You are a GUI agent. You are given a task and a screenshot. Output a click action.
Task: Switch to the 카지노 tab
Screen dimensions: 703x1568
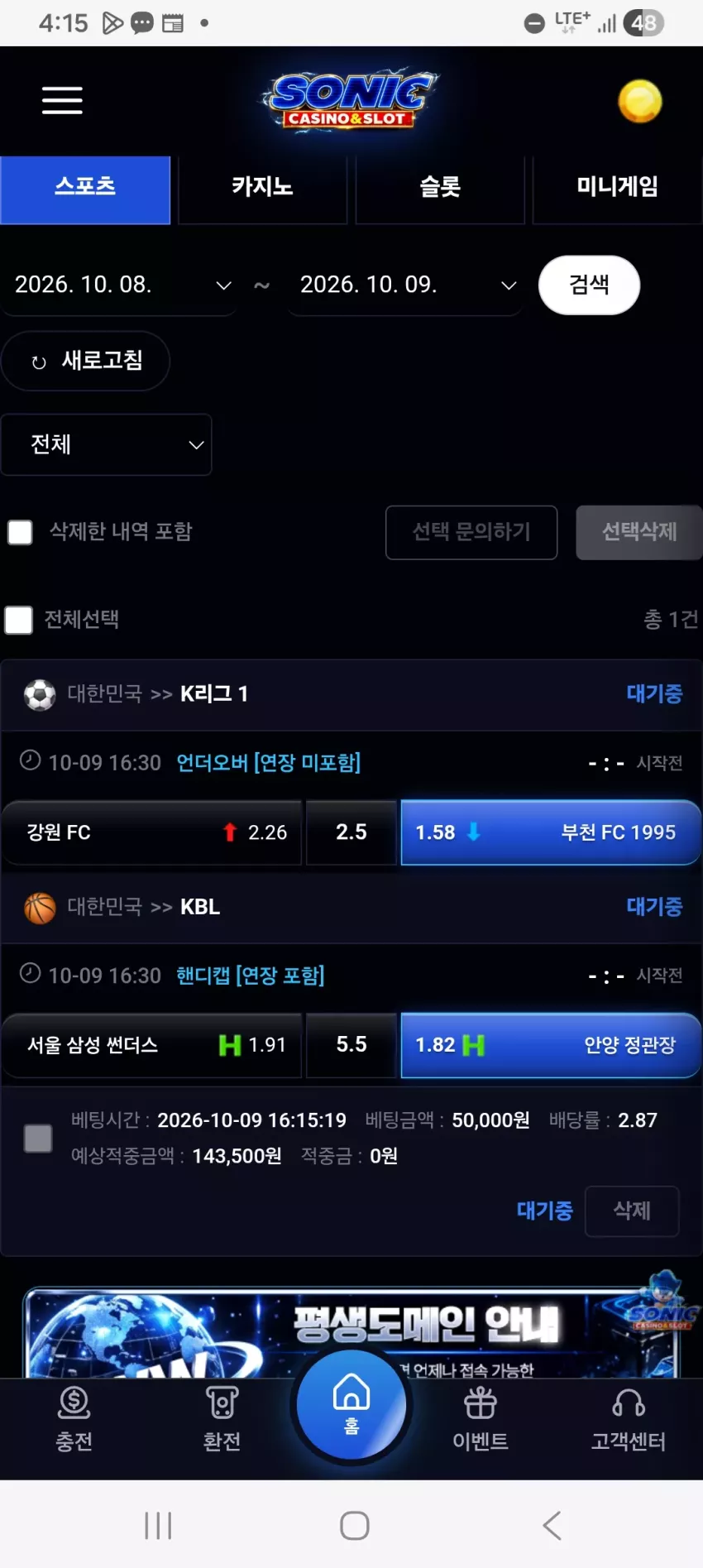coord(262,187)
